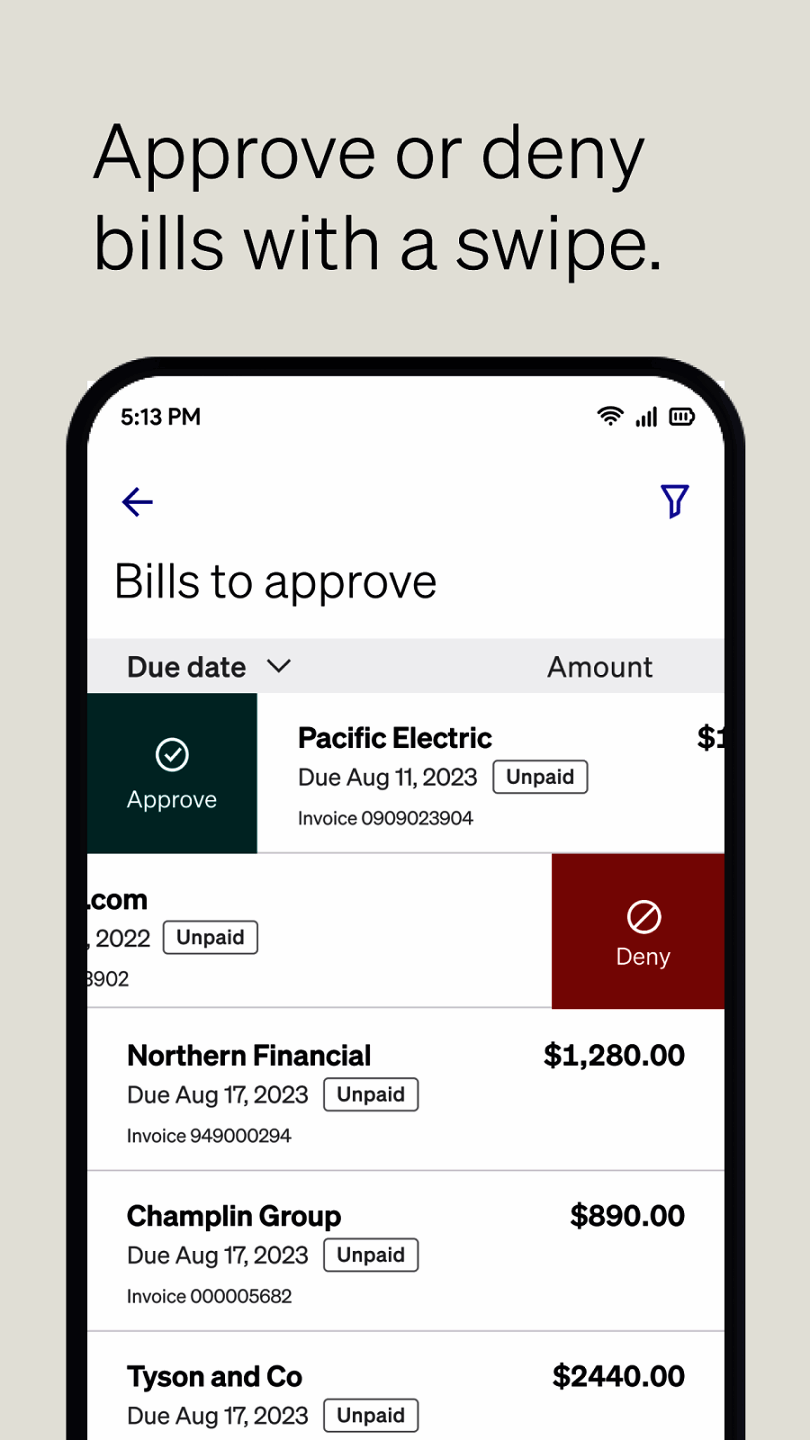This screenshot has height=1440, width=810.
Task: Approve the Pacific Electric bill
Action: point(171,773)
